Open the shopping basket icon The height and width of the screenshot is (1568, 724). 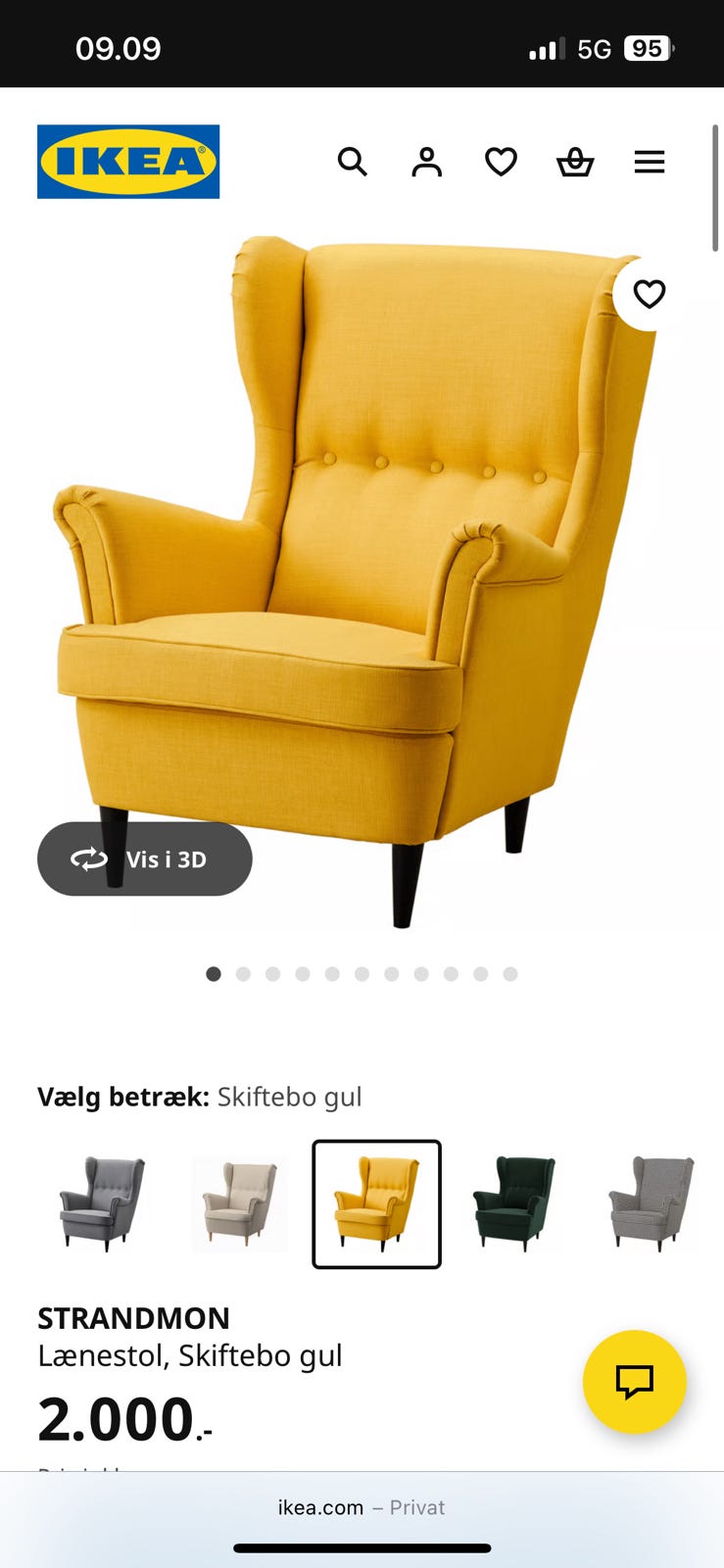click(576, 162)
